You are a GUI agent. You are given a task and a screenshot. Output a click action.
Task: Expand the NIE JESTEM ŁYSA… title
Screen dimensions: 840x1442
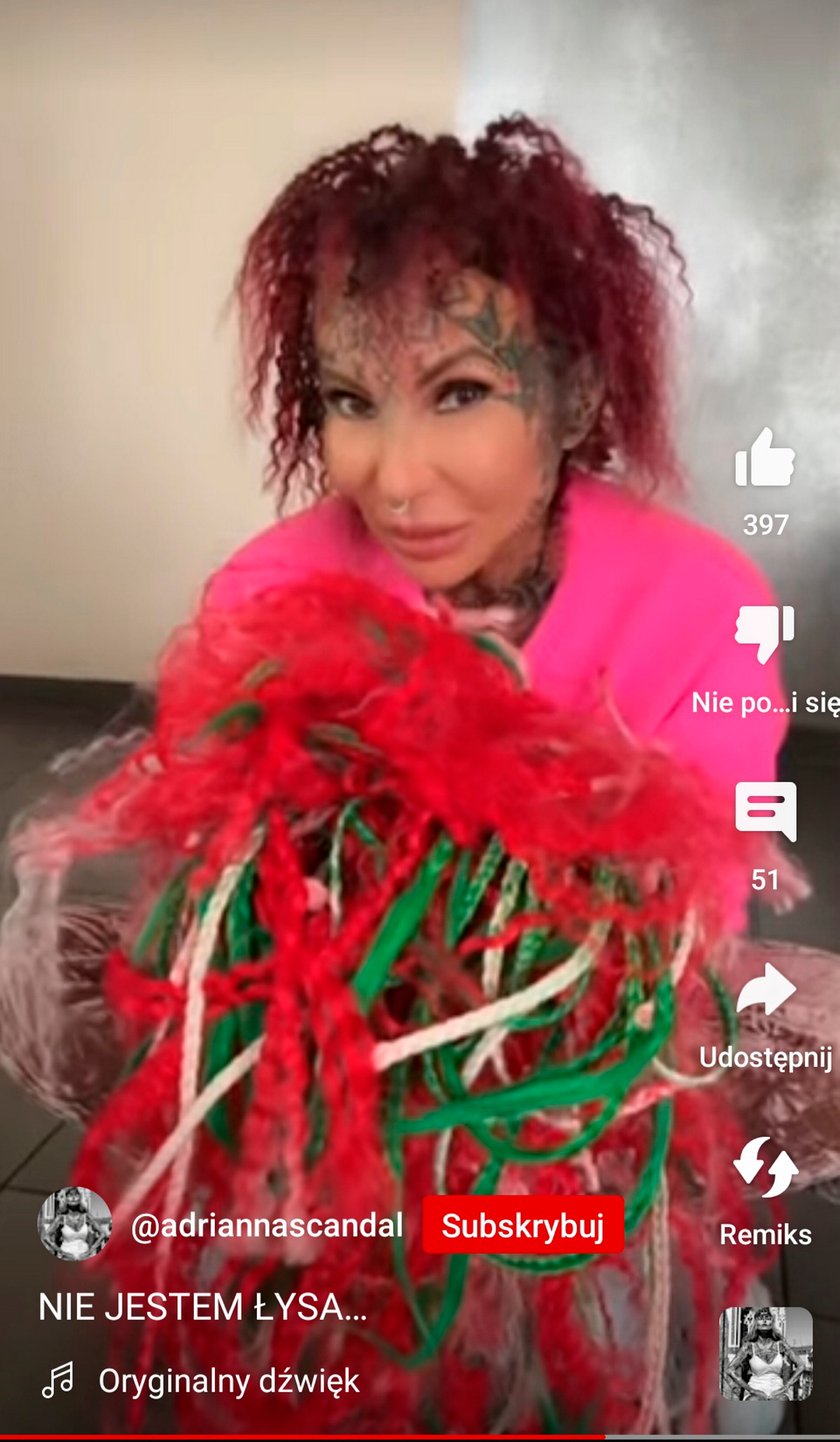click(202, 1307)
